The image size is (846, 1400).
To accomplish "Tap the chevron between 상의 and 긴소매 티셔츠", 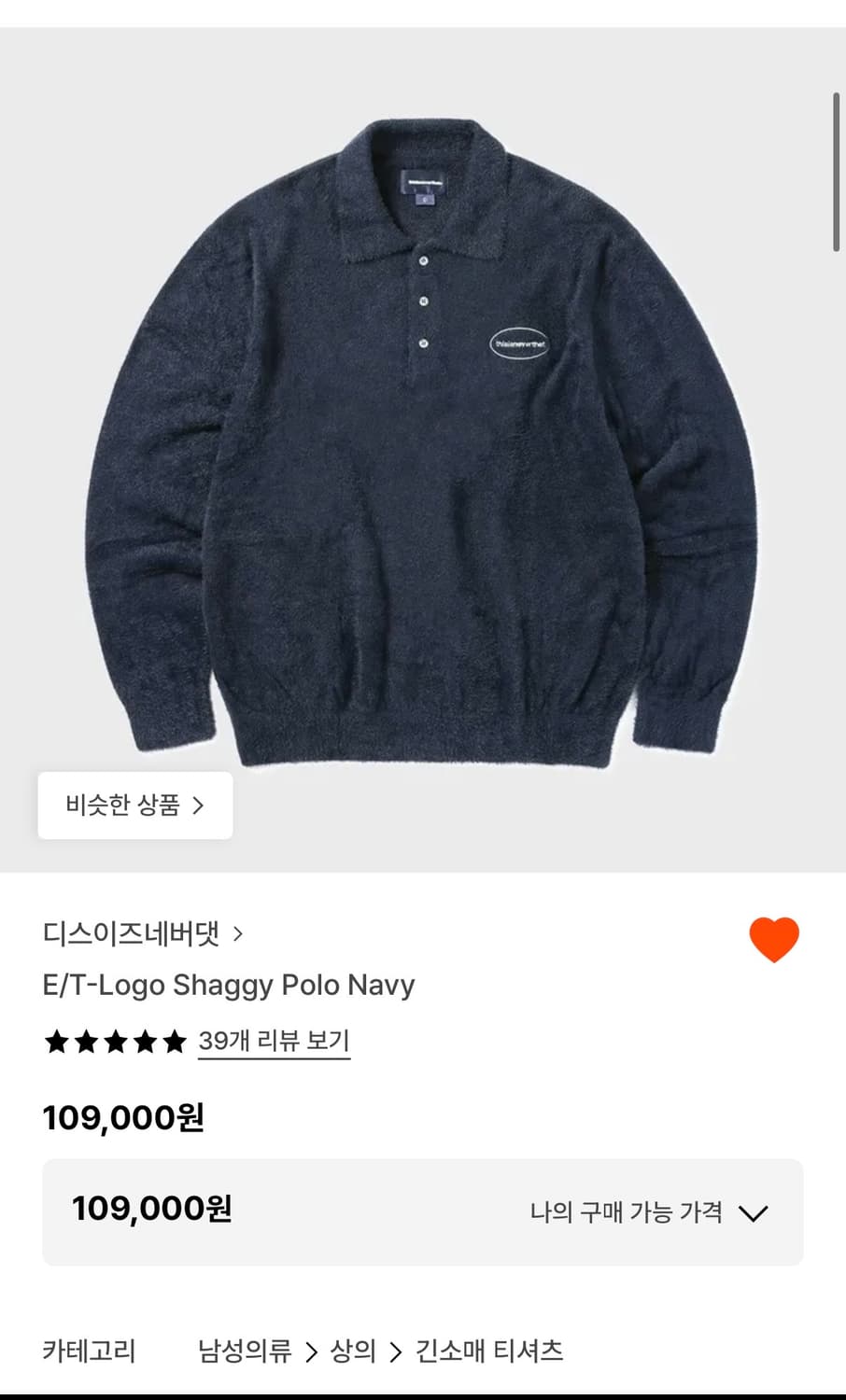I will tap(394, 1351).
